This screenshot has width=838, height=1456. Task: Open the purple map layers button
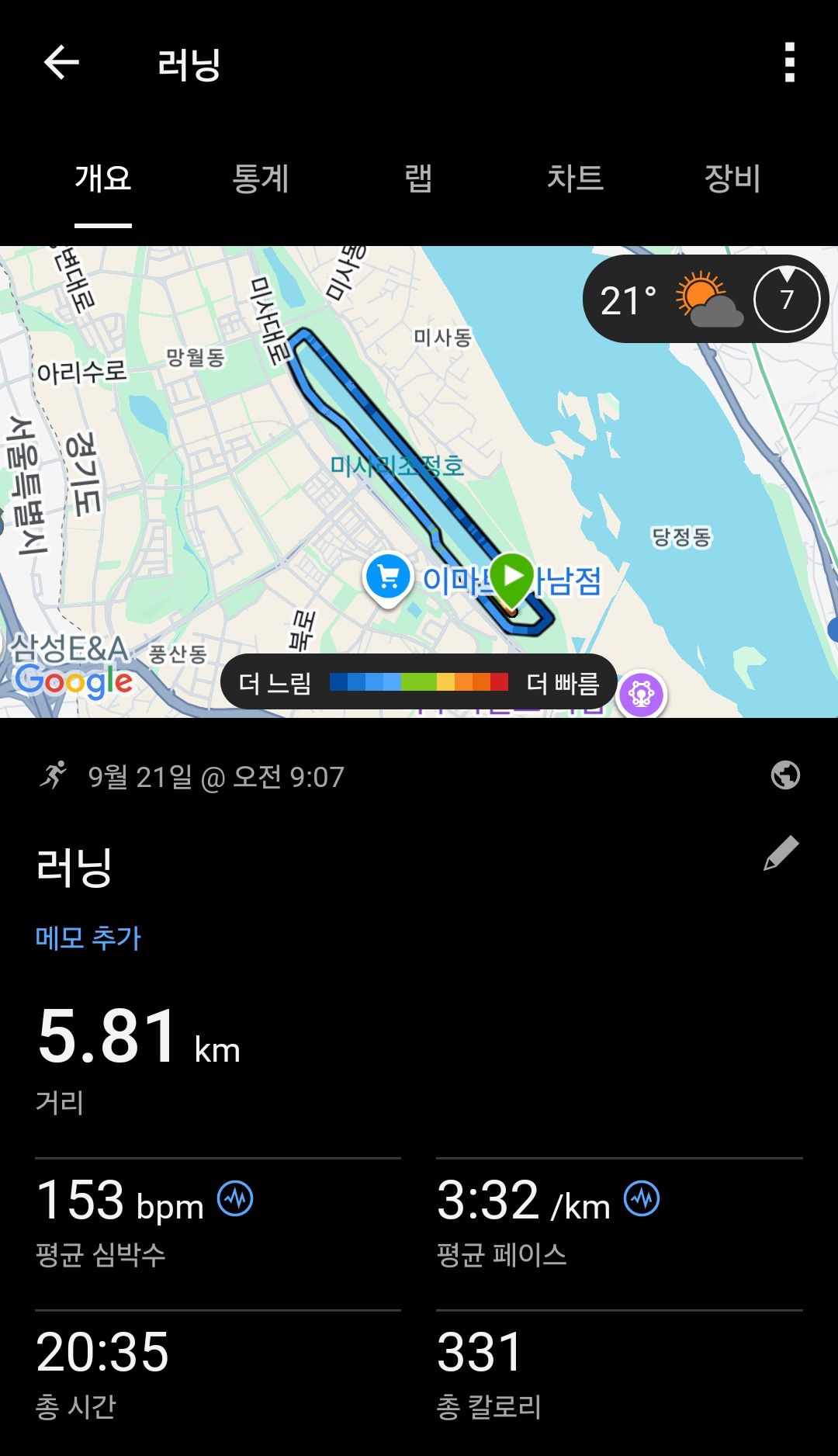pos(641,694)
